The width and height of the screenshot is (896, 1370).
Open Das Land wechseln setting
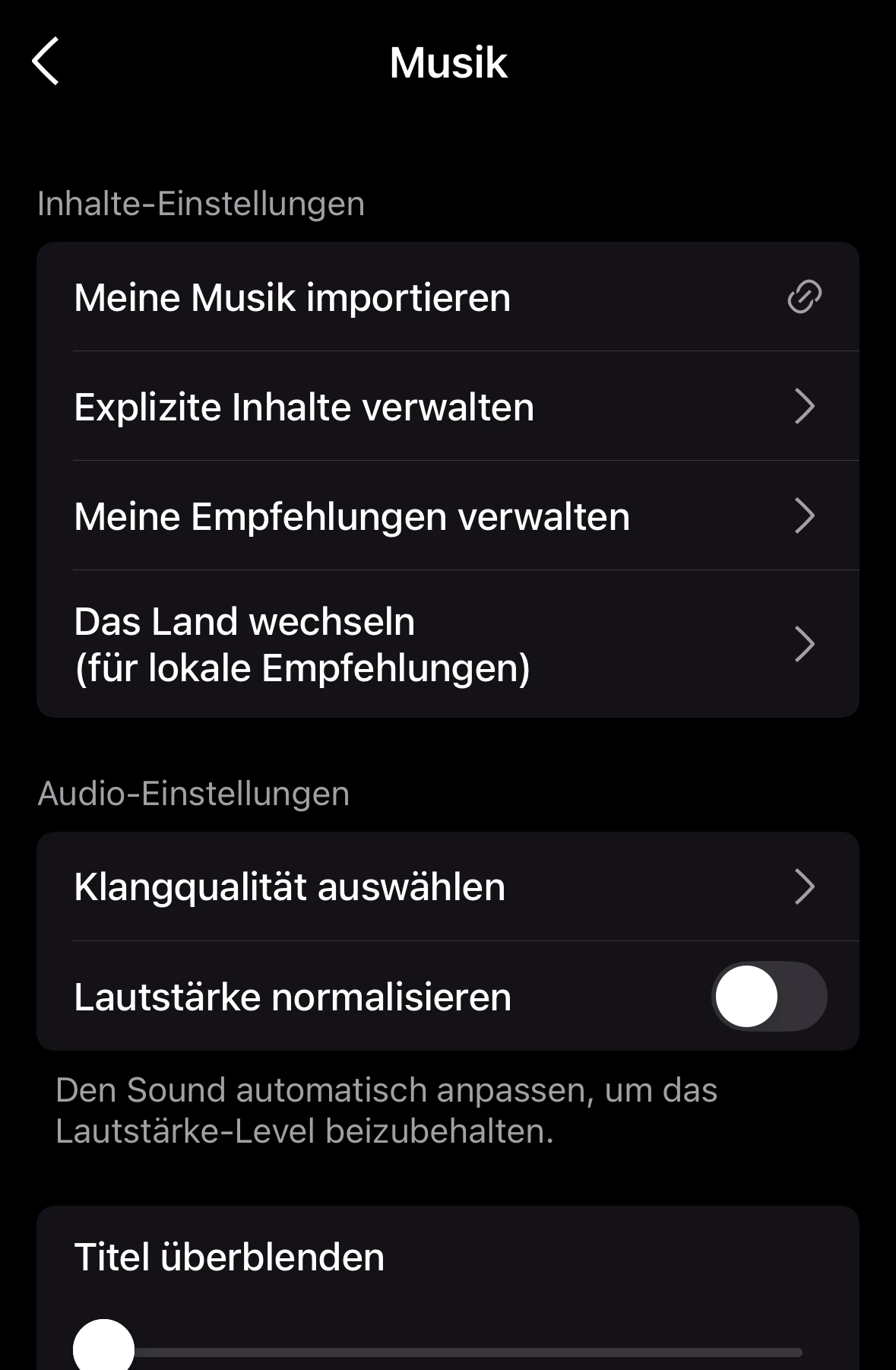pos(447,644)
